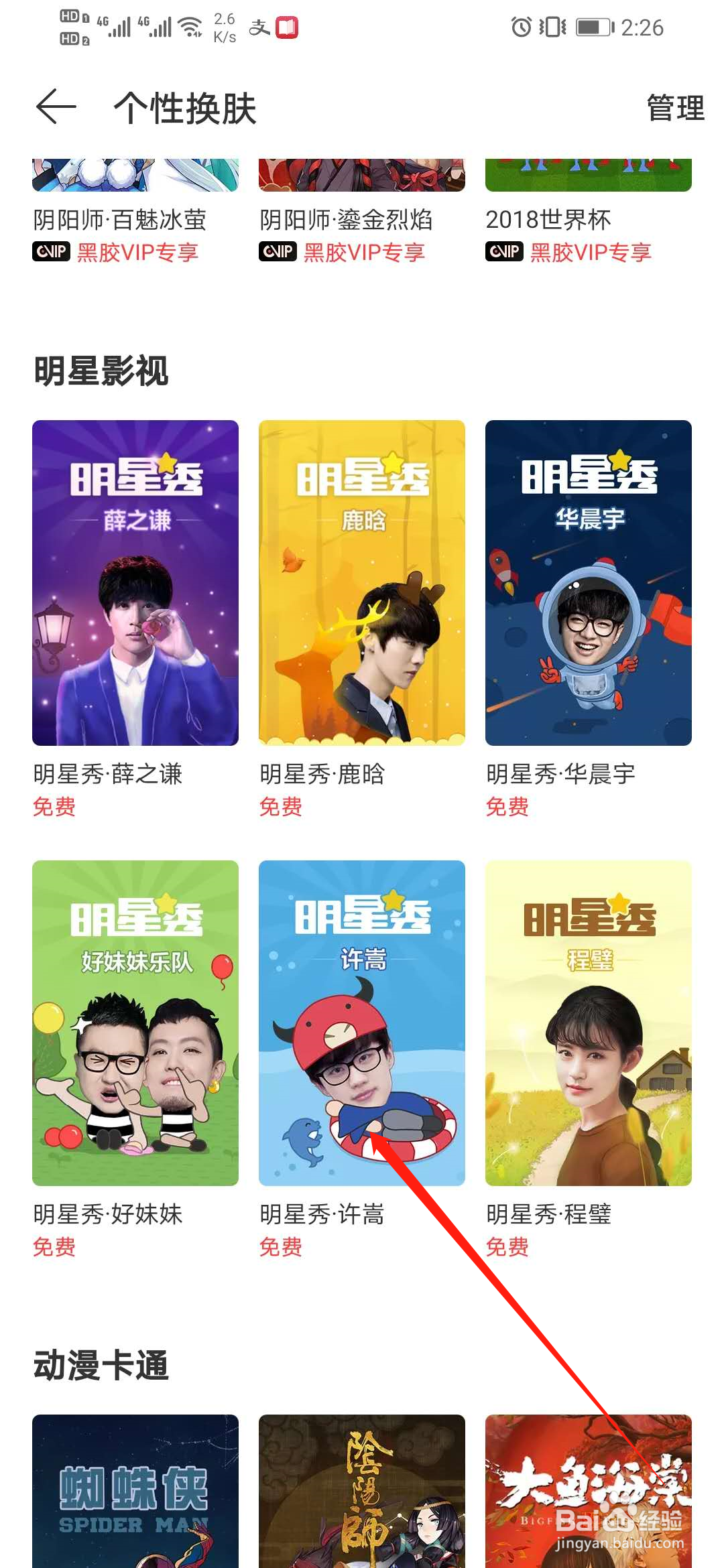Open the 明星秀·程璧 skin
The width and height of the screenshot is (724, 1568).
point(587,1021)
